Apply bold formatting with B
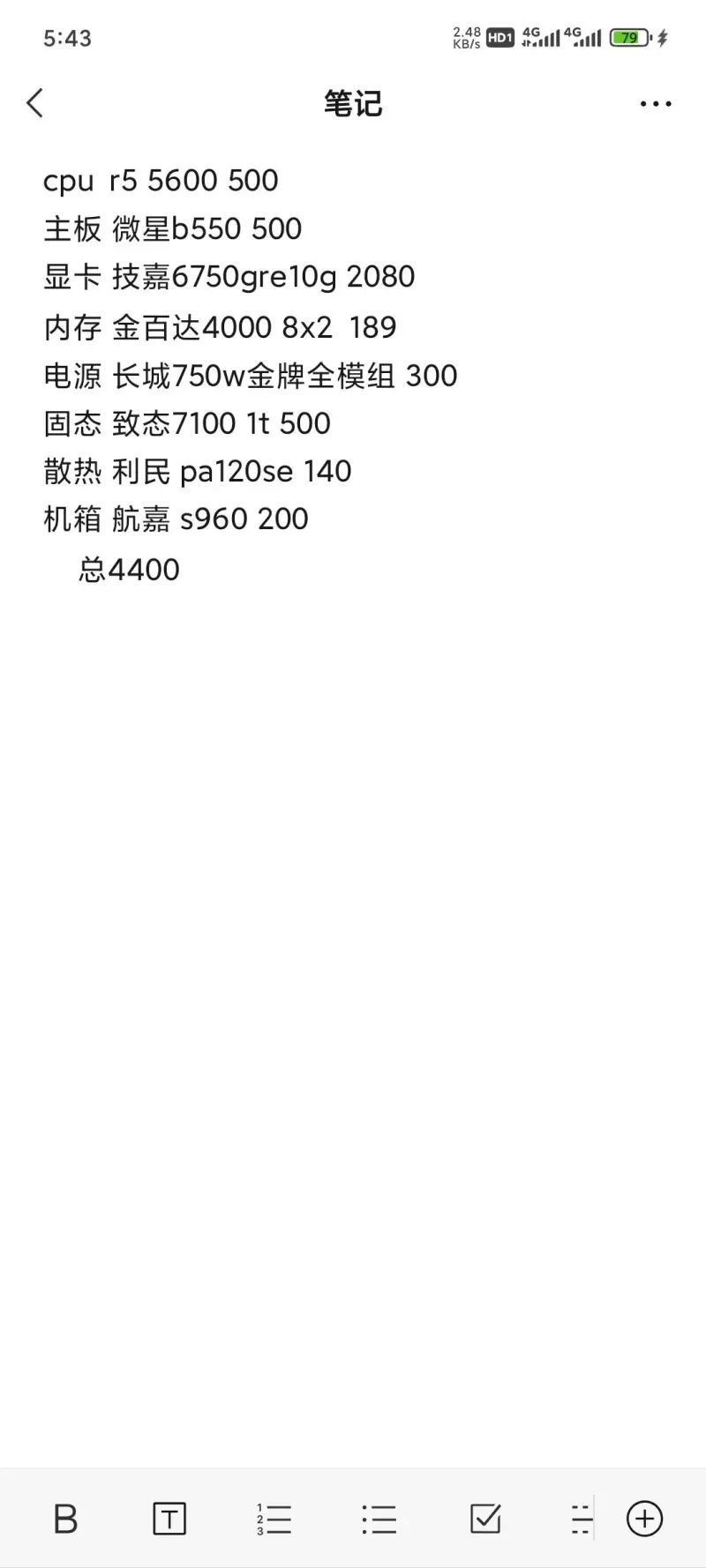This screenshot has width=706, height=1568. [x=65, y=1519]
